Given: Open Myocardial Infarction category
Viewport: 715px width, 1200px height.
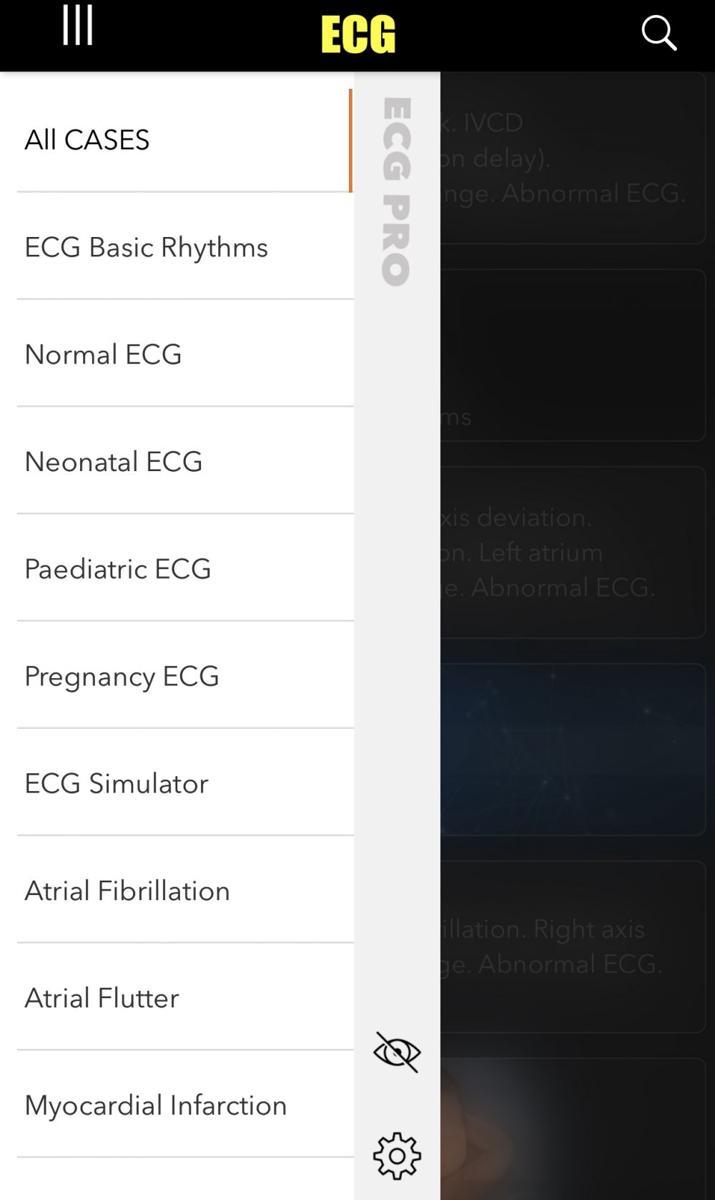Looking at the screenshot, I should (x=184, y=1105).
